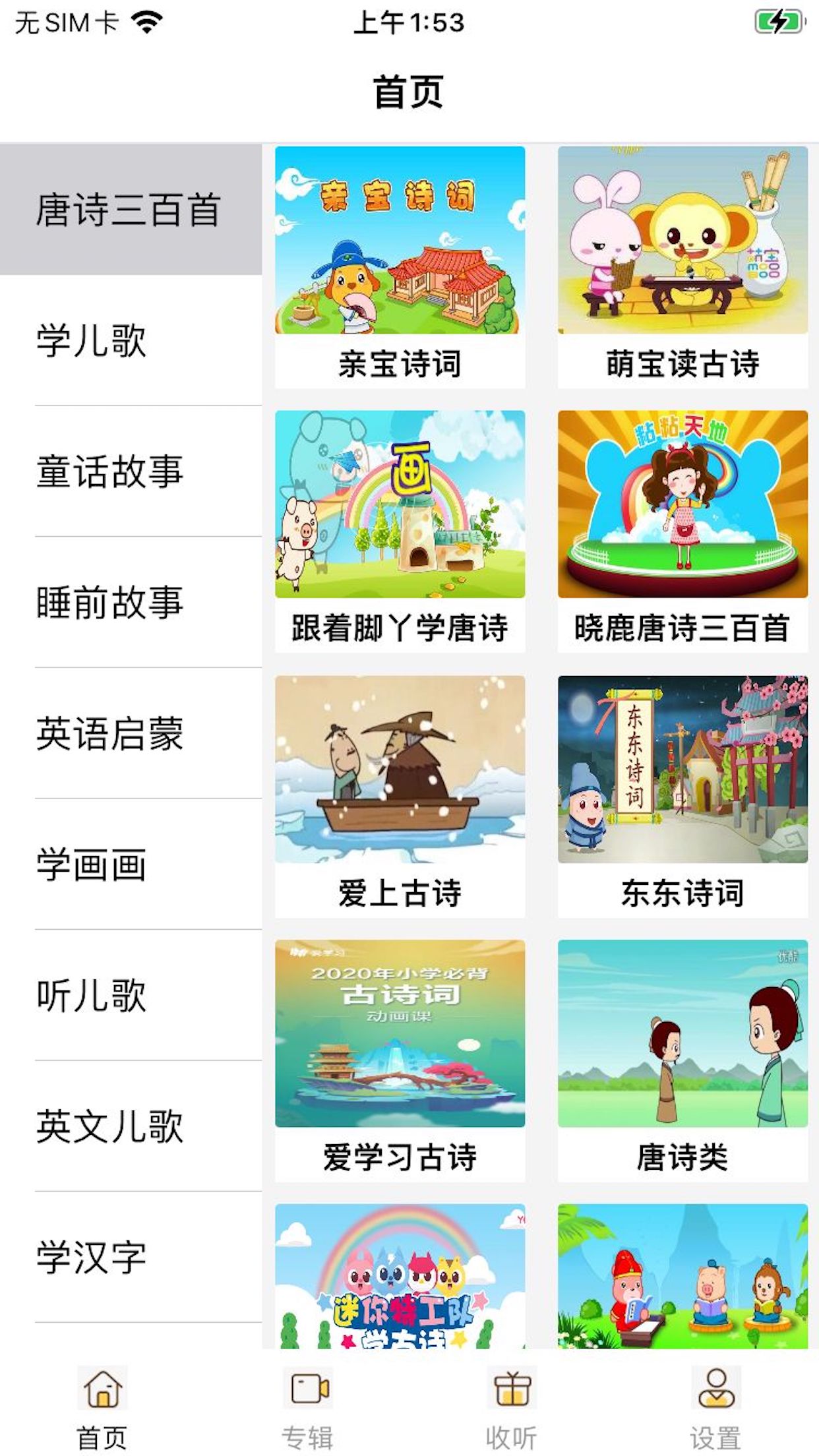Screen dimensions: 819x1456
Task: View the 跟着脚丫学唐诗 album
Action: 400,531
